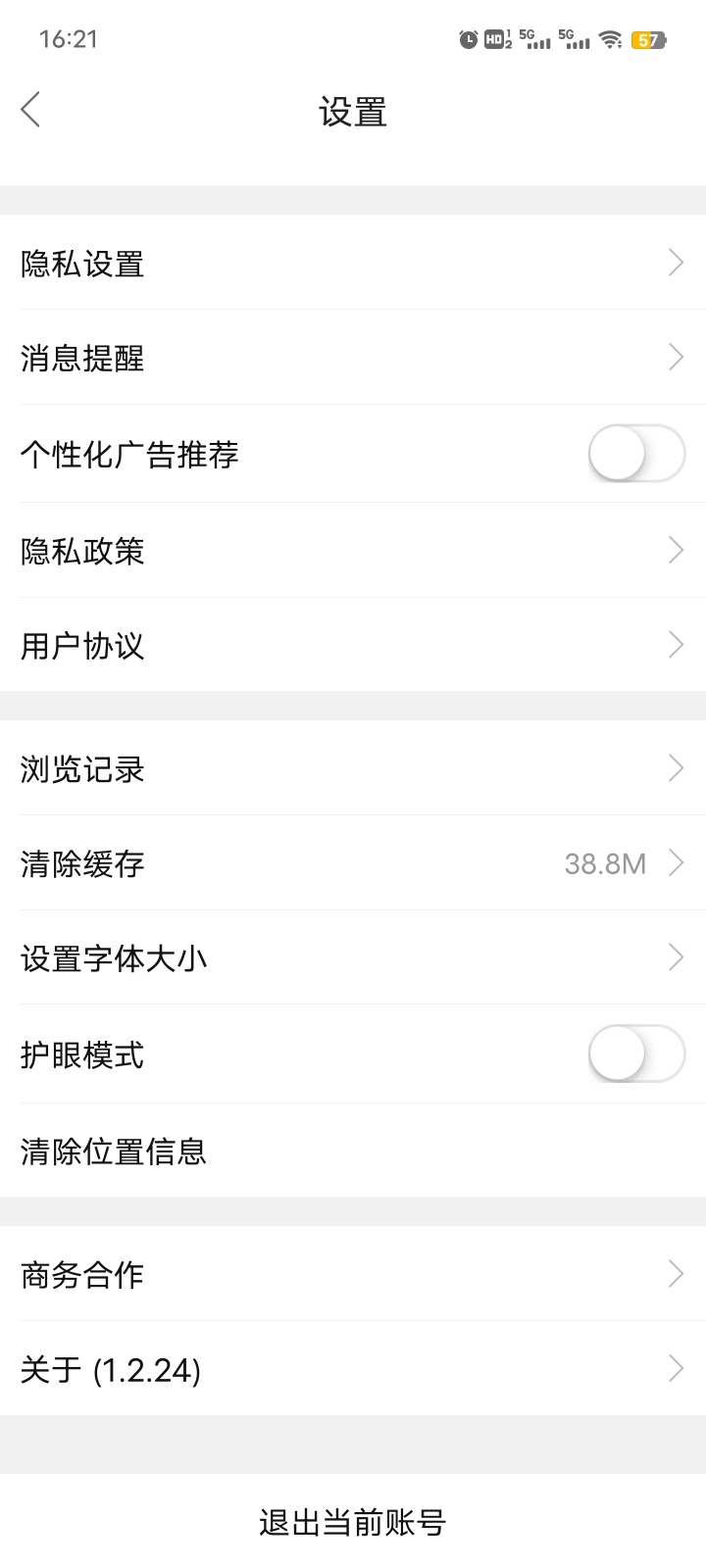Open 消息提醒 settings
This screenshot has height=1568, width=706.
[x=353, y=357]
